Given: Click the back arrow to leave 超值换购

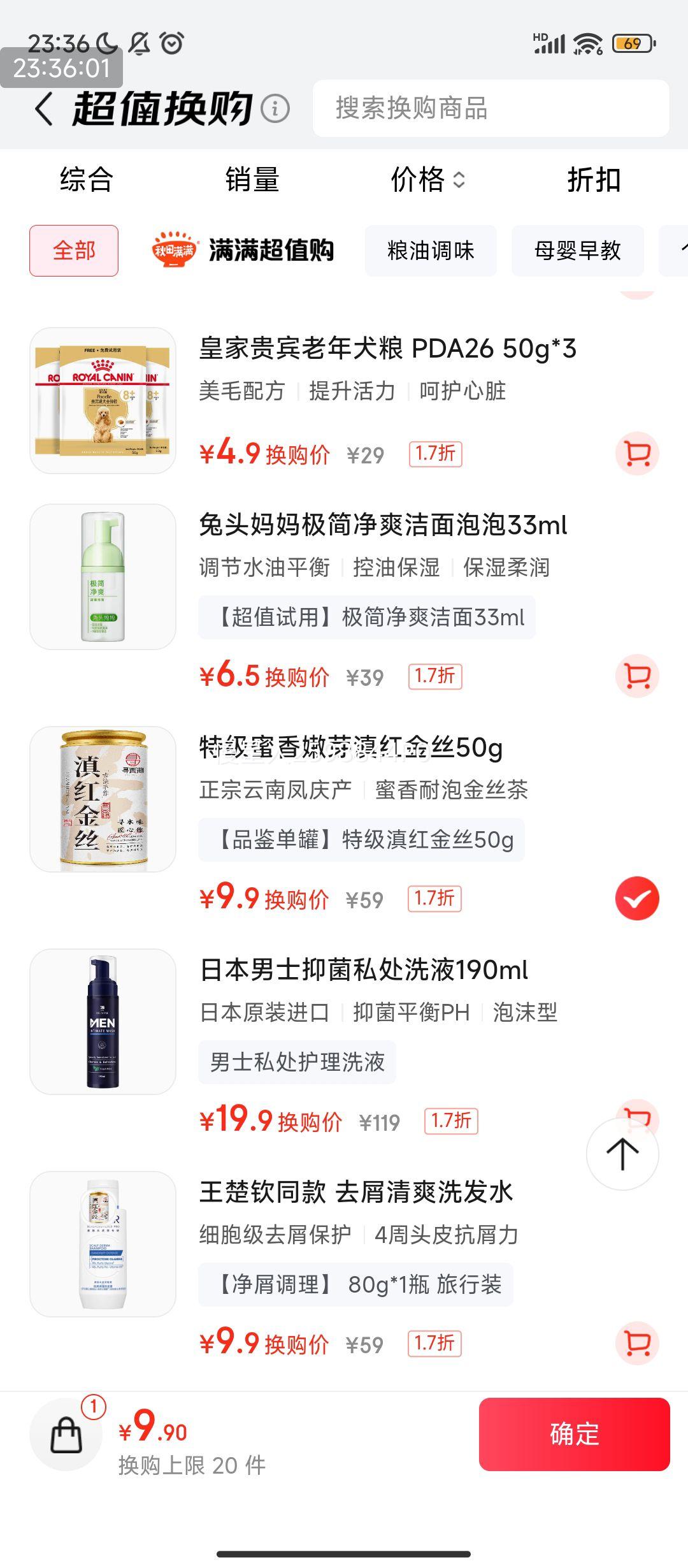Looking at the screenshot, I should (42, 107).
